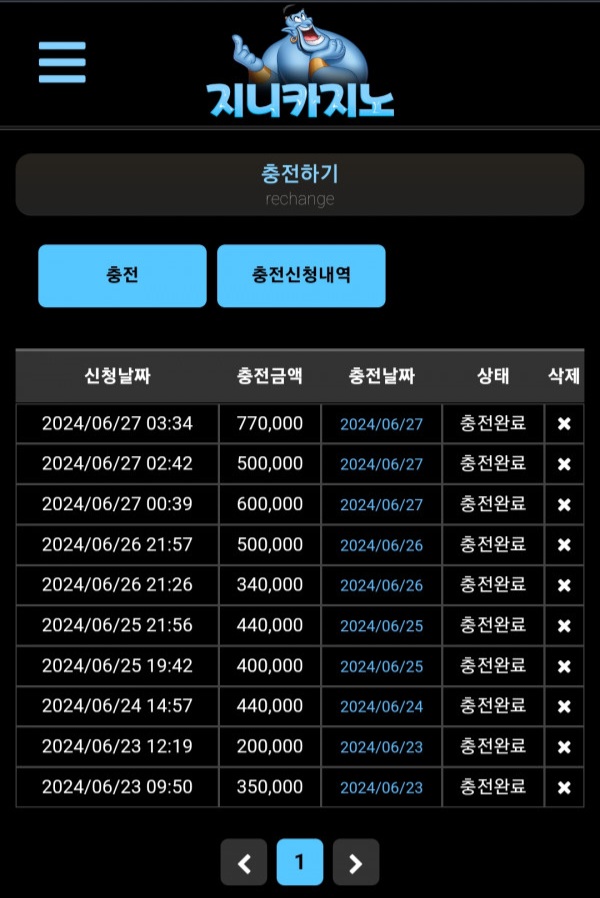This screenshot has width=600, height=898.
Task: Delete the 2024/06/23 09:50 entry
Action: [x=564, y=787]
